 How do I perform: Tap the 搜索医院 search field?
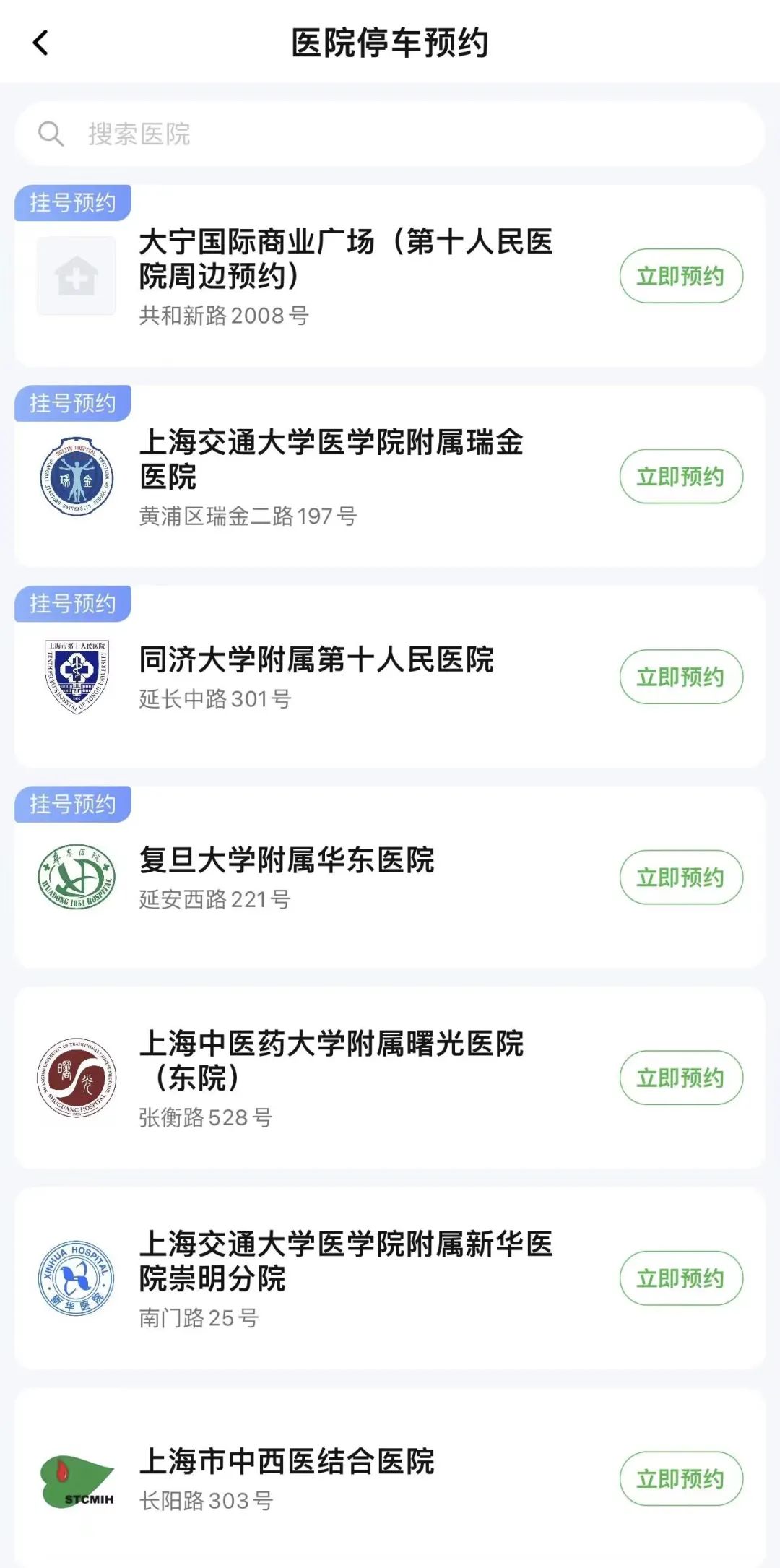(x=390, y=134)
